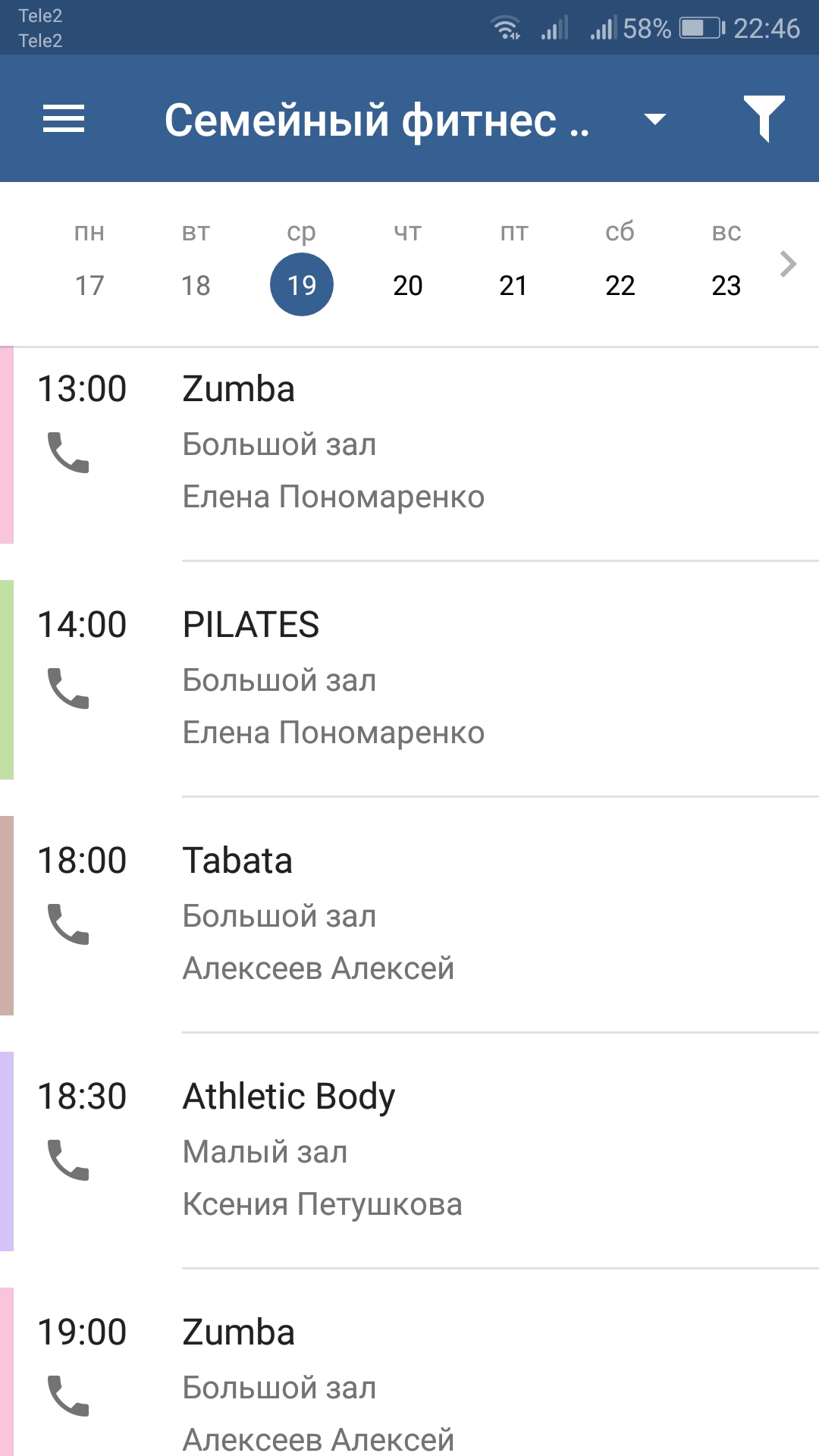Go to next week with arrow
Screen dimensions: 819x1456
point(789,264)
